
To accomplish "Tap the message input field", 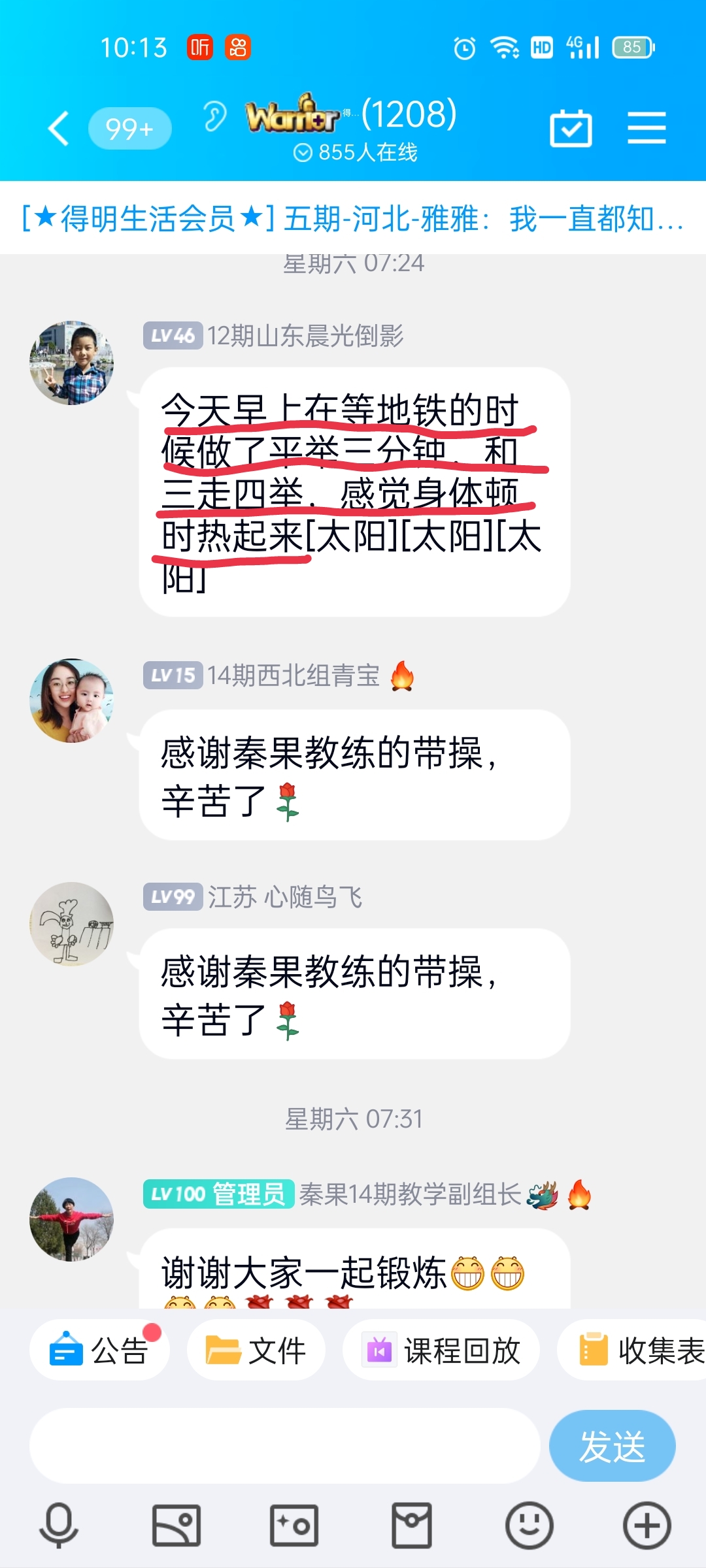I will point(284,1446).
